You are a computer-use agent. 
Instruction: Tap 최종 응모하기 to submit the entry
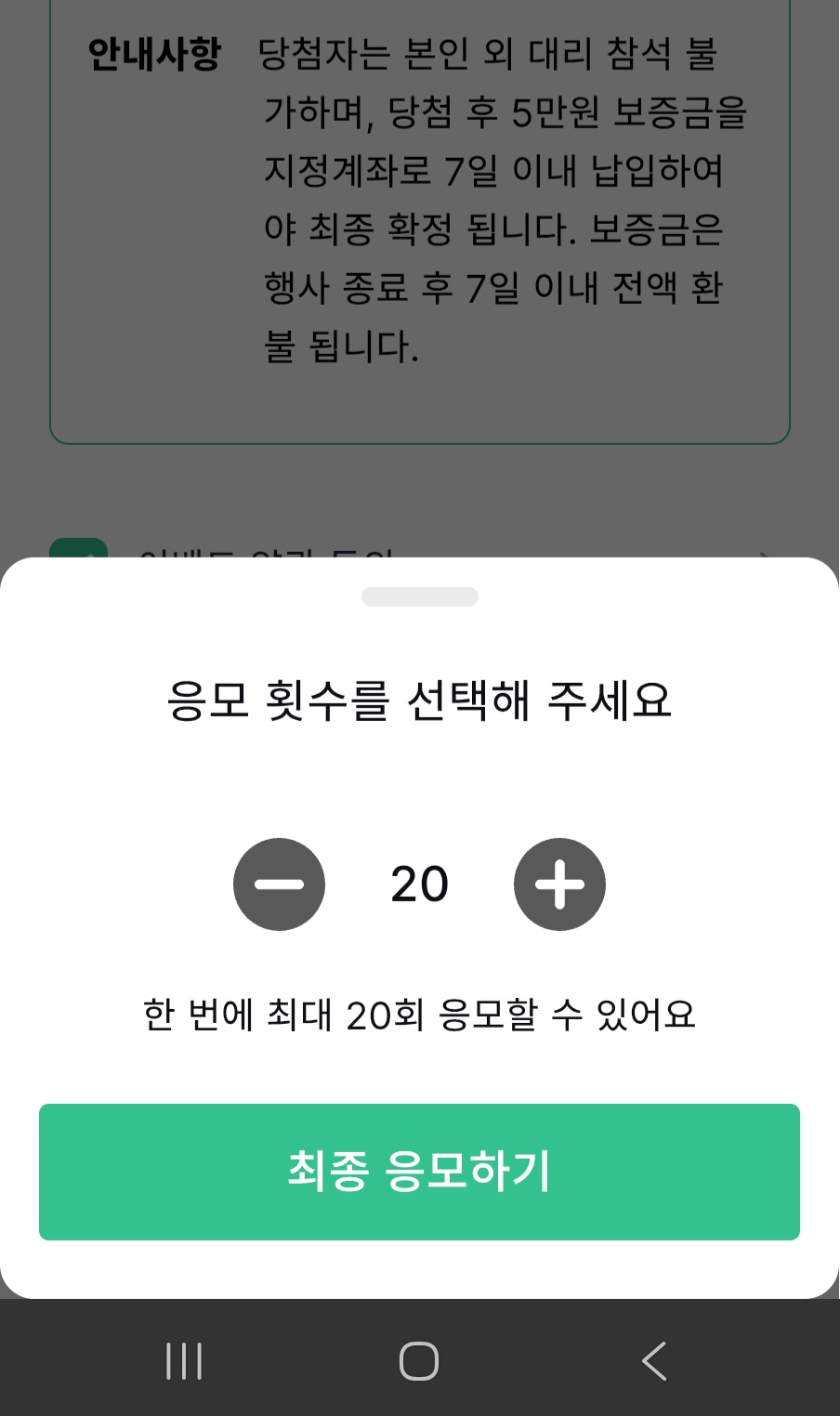click(x=419, y=1172)
